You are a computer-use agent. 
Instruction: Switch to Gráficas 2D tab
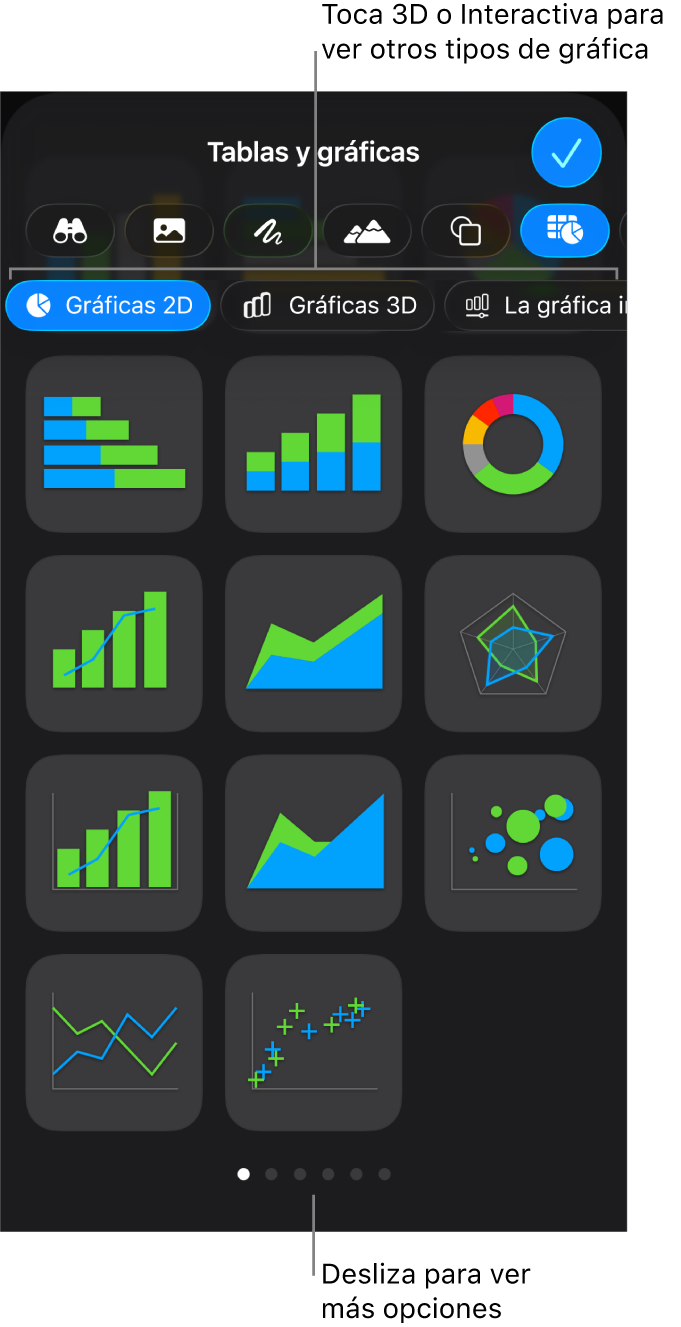pos(108,306)
